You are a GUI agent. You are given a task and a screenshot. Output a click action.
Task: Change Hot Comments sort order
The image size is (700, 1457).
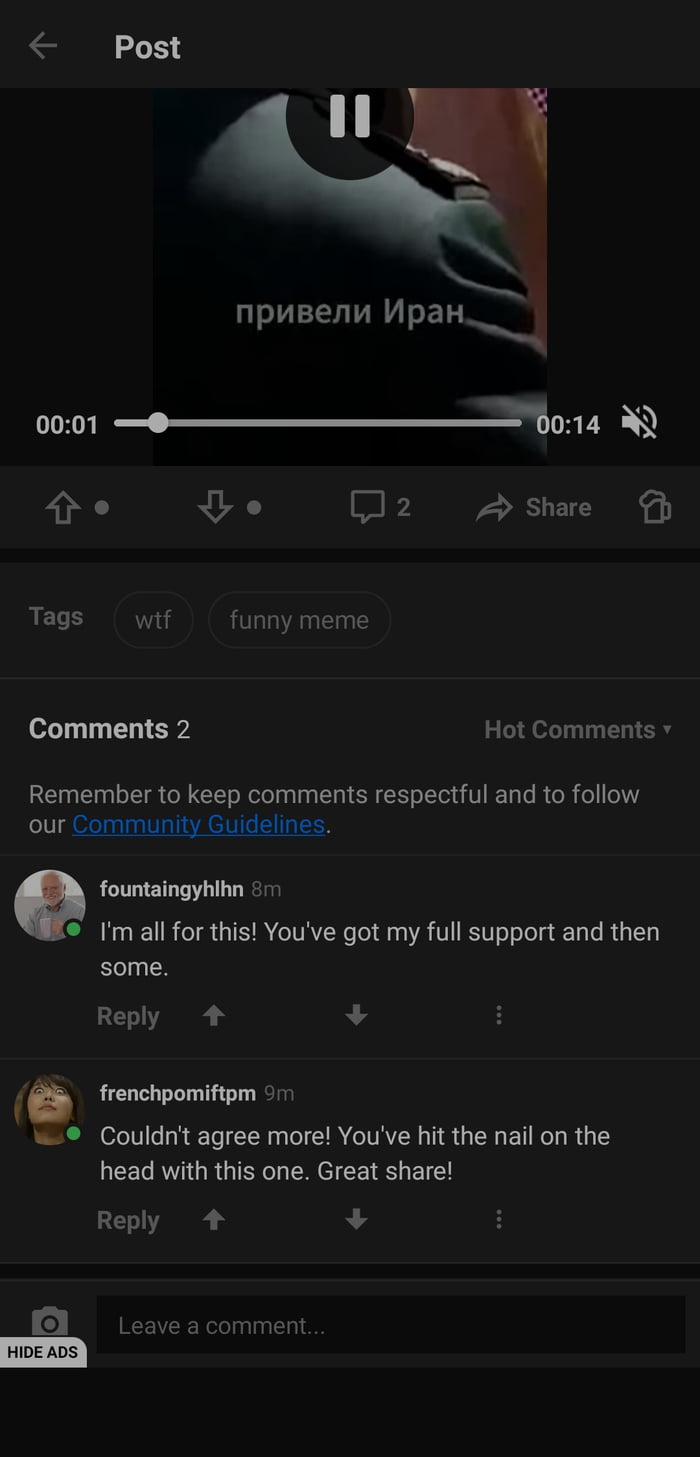click(x=577, y=730)
